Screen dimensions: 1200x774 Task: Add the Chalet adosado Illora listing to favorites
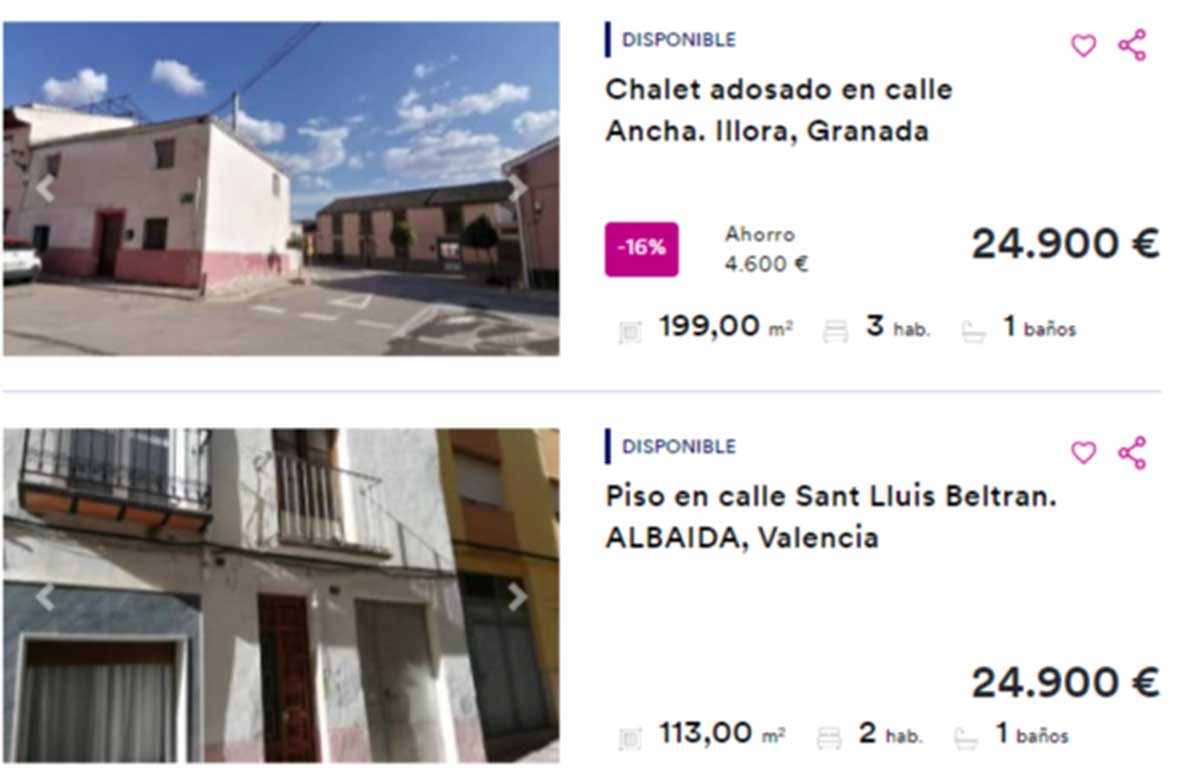pos(1083,46)
